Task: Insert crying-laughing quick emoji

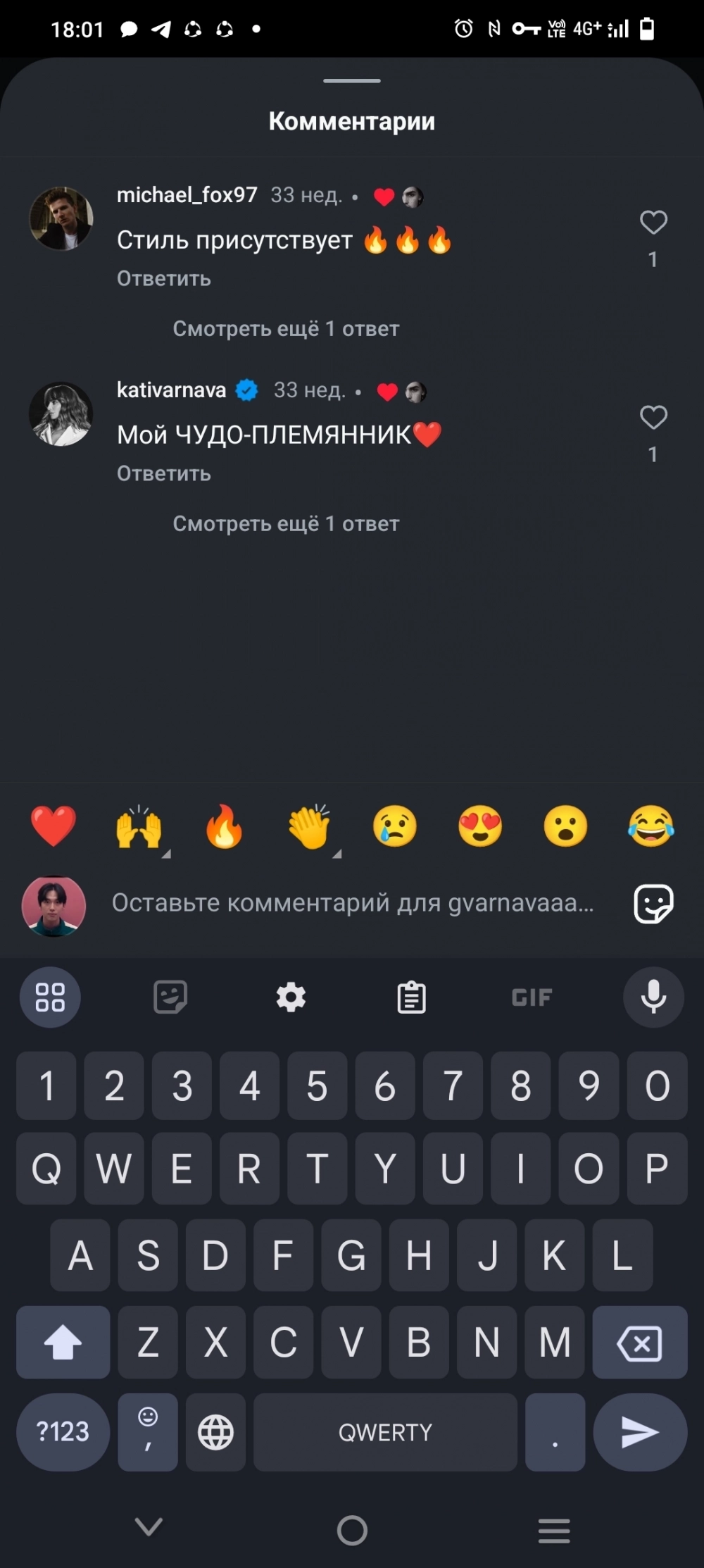Action: pos(650,826)
